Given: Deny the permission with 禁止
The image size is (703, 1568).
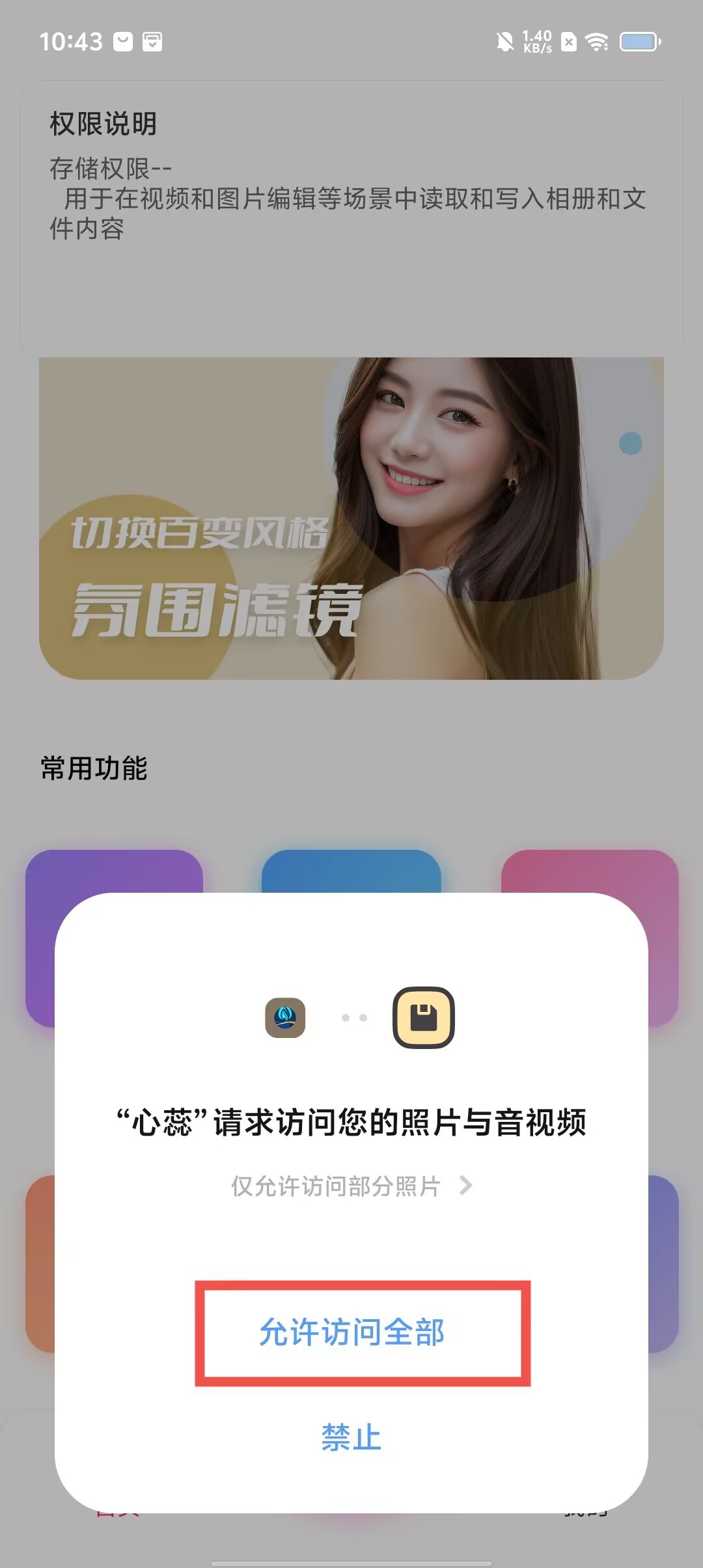Looking at the screenshot, I should 351,1437.
